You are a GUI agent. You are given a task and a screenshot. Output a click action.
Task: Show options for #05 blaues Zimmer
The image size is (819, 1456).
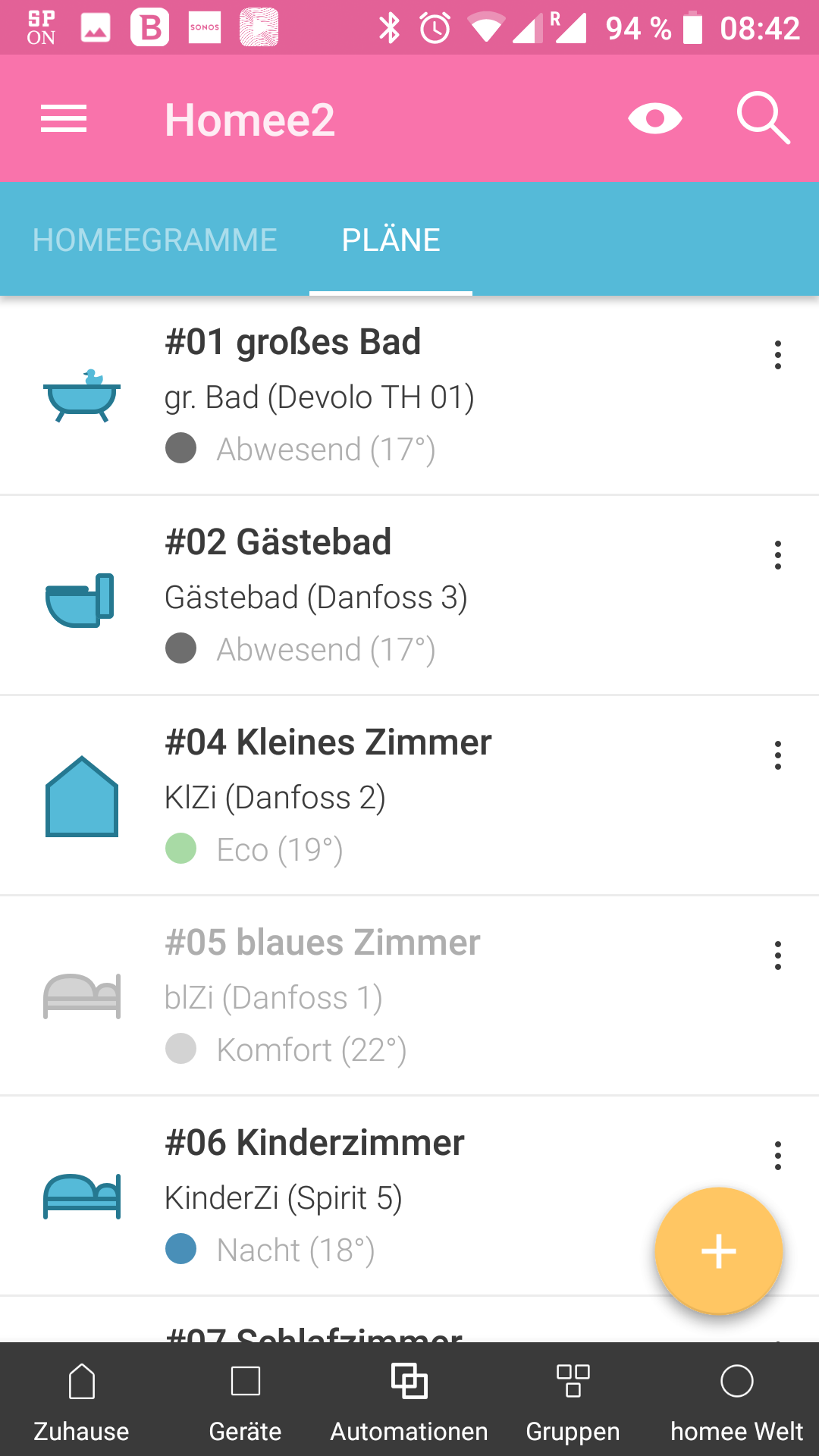[x=778, y=955]
